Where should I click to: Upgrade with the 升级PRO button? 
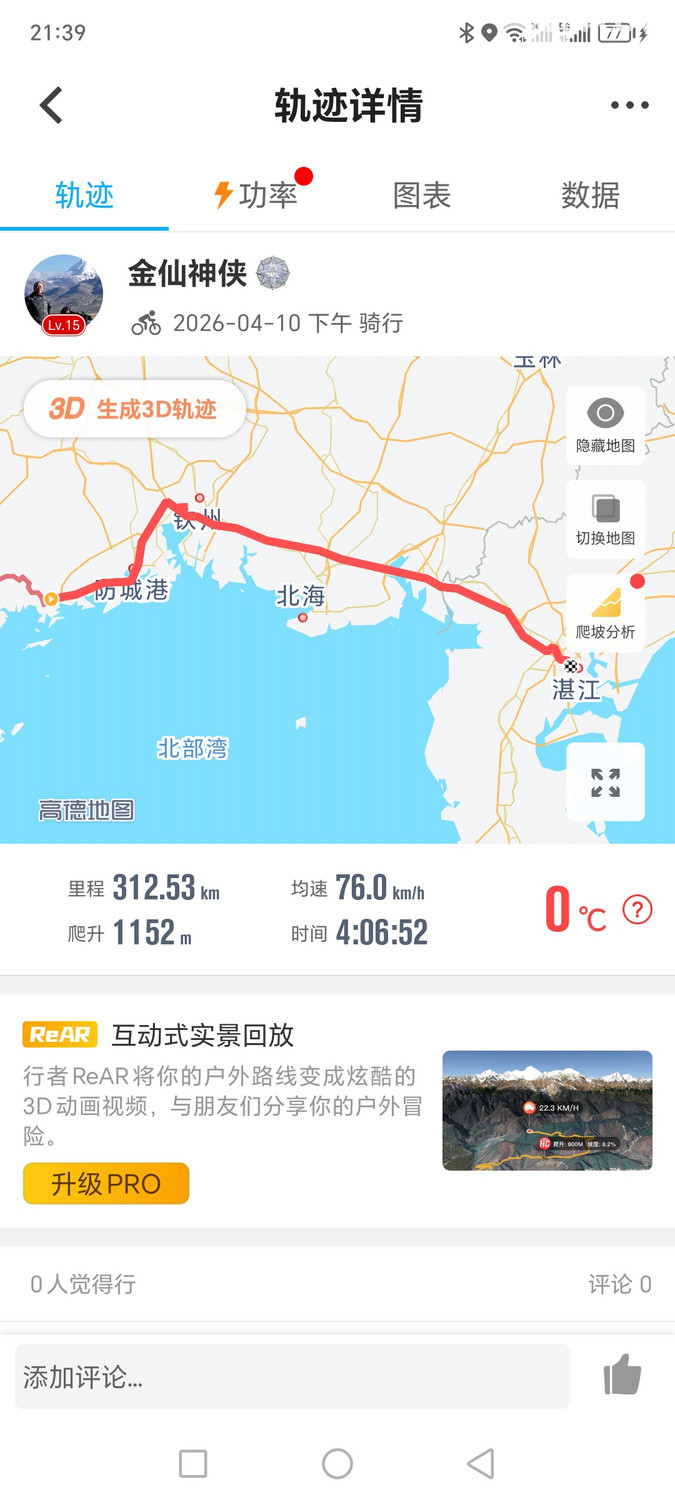click(106, 1184)
